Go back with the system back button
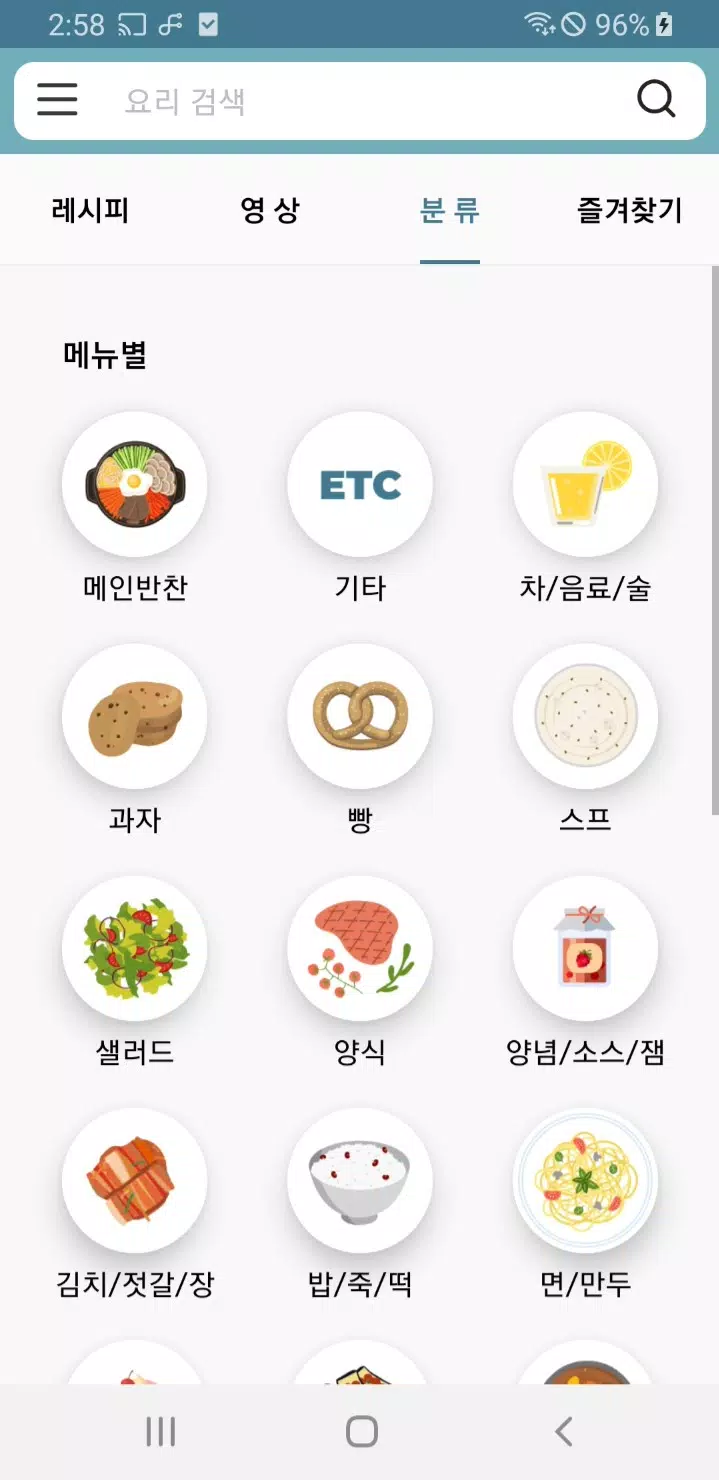The image size is (719, 1480). coord(563,1432)
